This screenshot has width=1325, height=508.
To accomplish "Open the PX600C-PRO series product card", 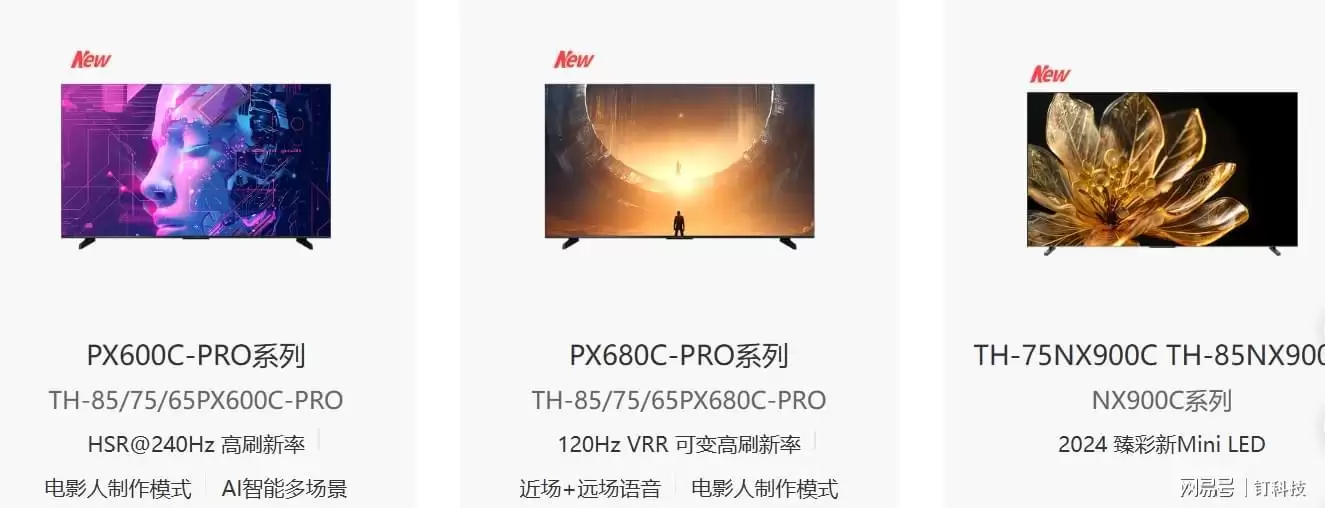I will point(196,355).
